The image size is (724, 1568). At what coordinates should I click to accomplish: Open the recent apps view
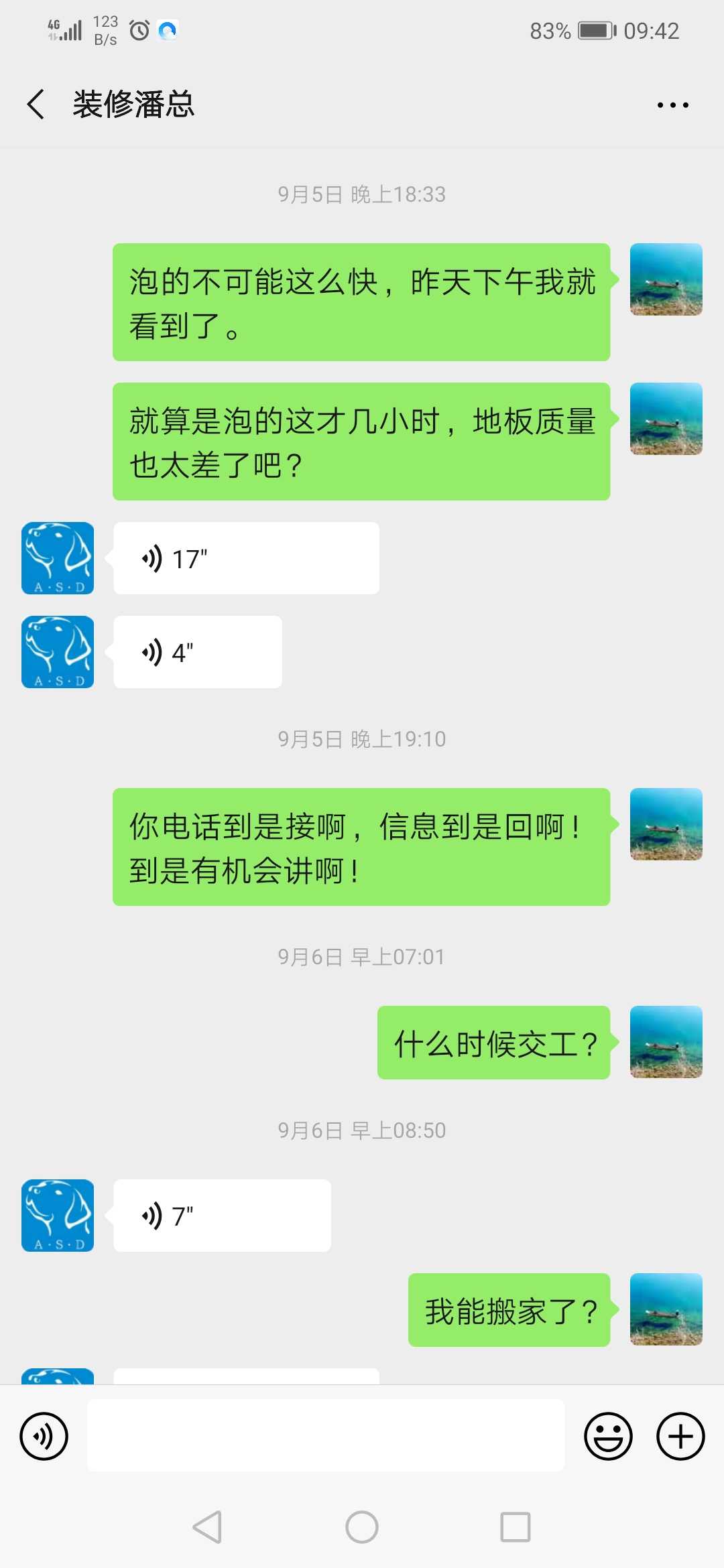pos(515,1527)
